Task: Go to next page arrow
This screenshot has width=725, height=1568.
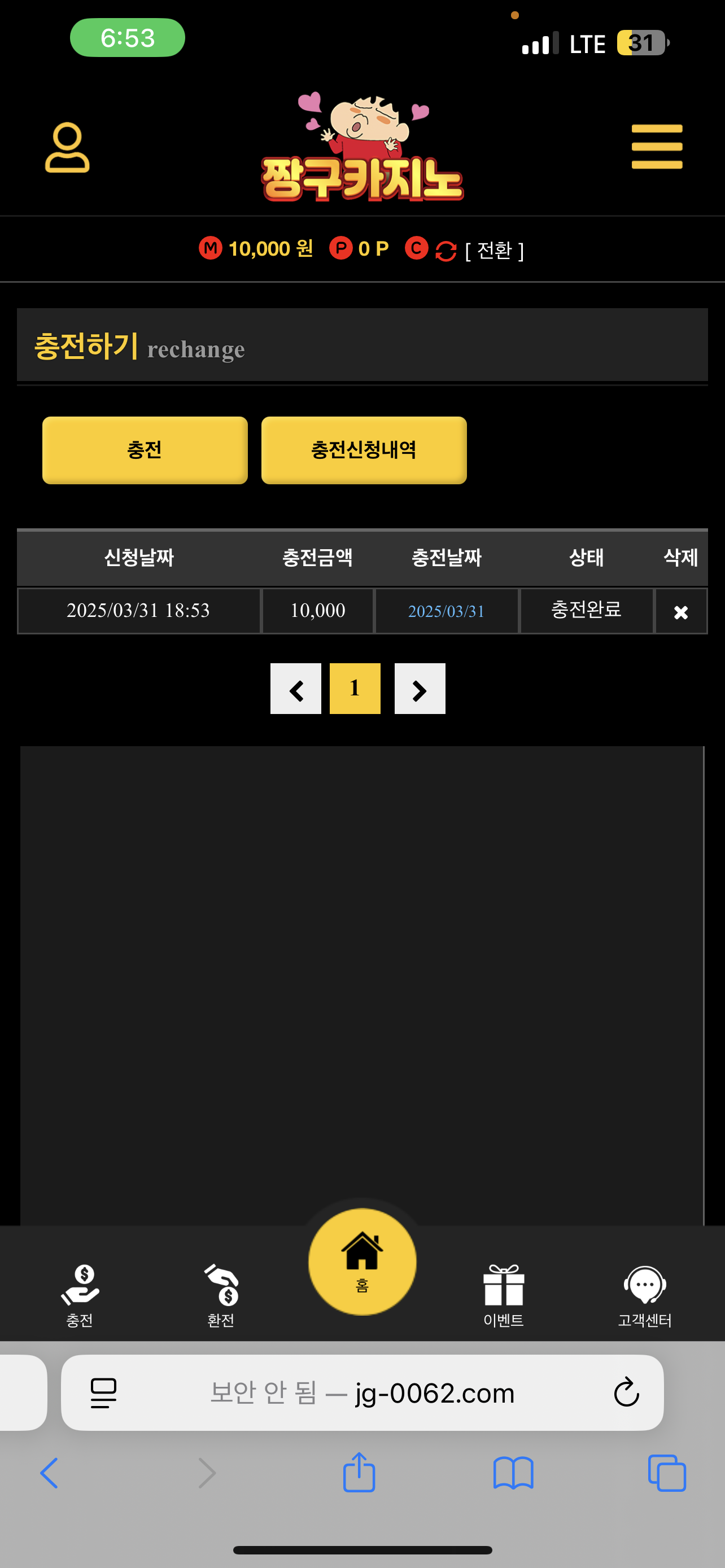Action: (420, 689)
